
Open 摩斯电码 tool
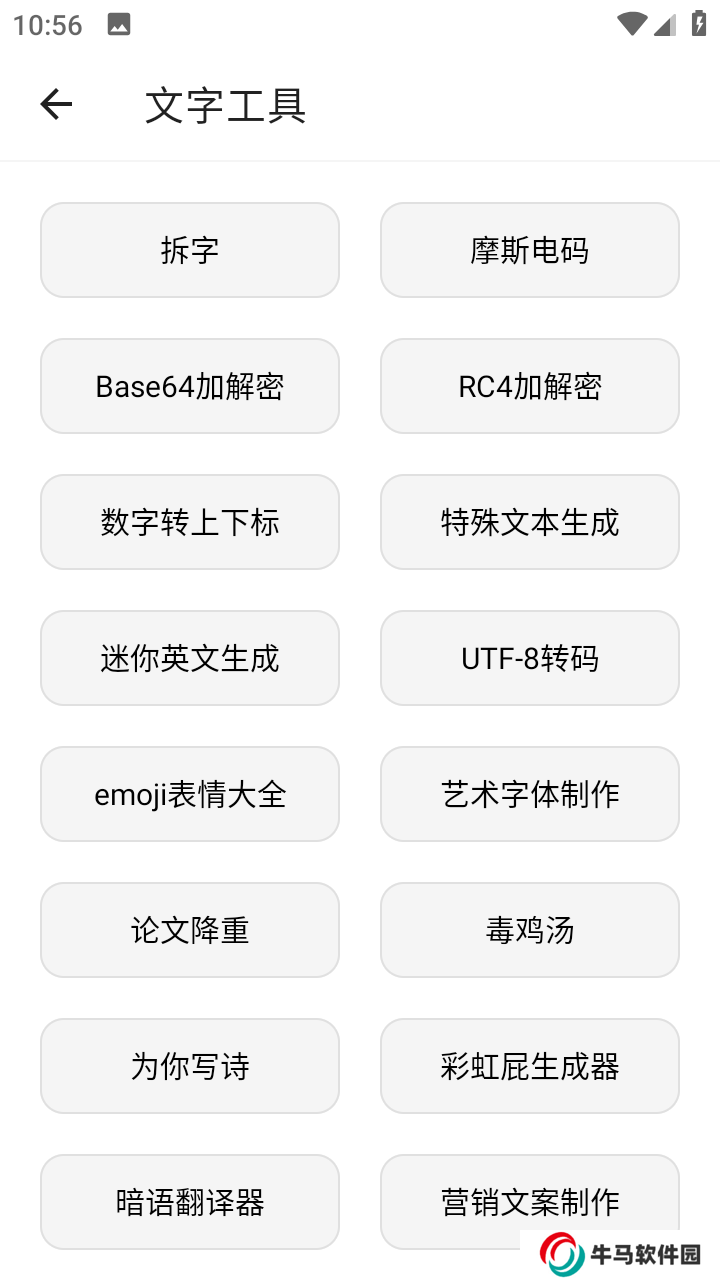(x=530, y=250)
